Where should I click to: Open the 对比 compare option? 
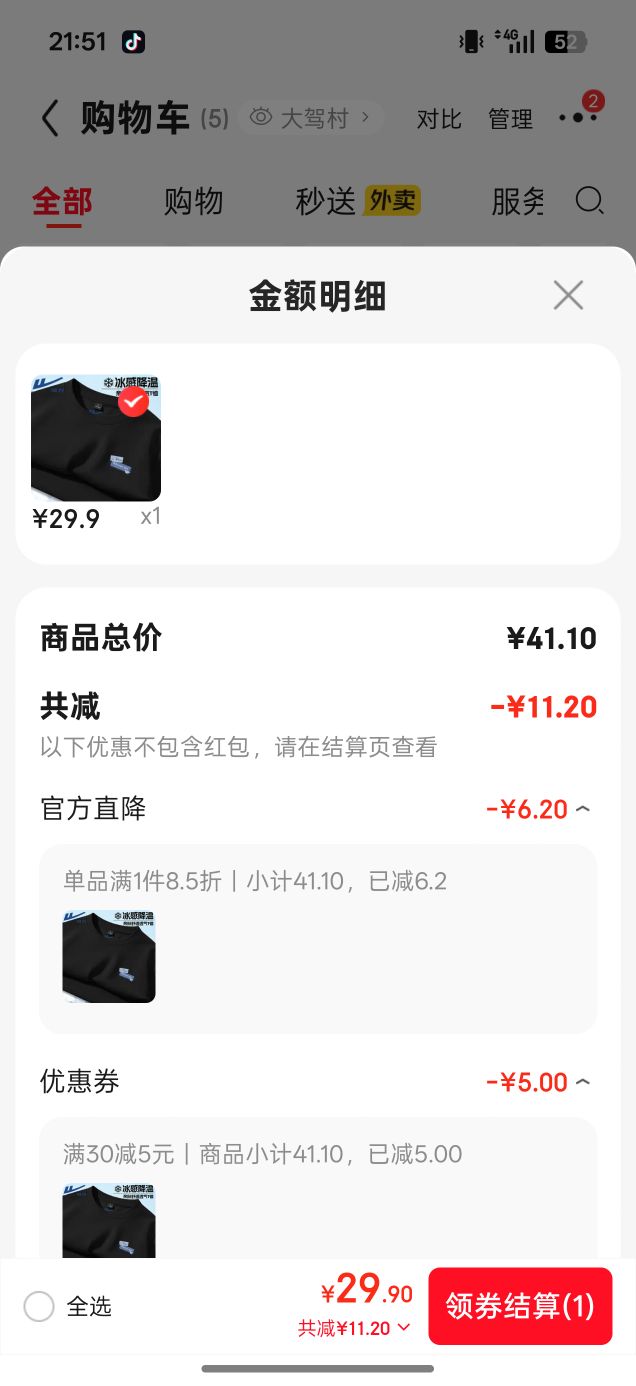pos(439,119)
